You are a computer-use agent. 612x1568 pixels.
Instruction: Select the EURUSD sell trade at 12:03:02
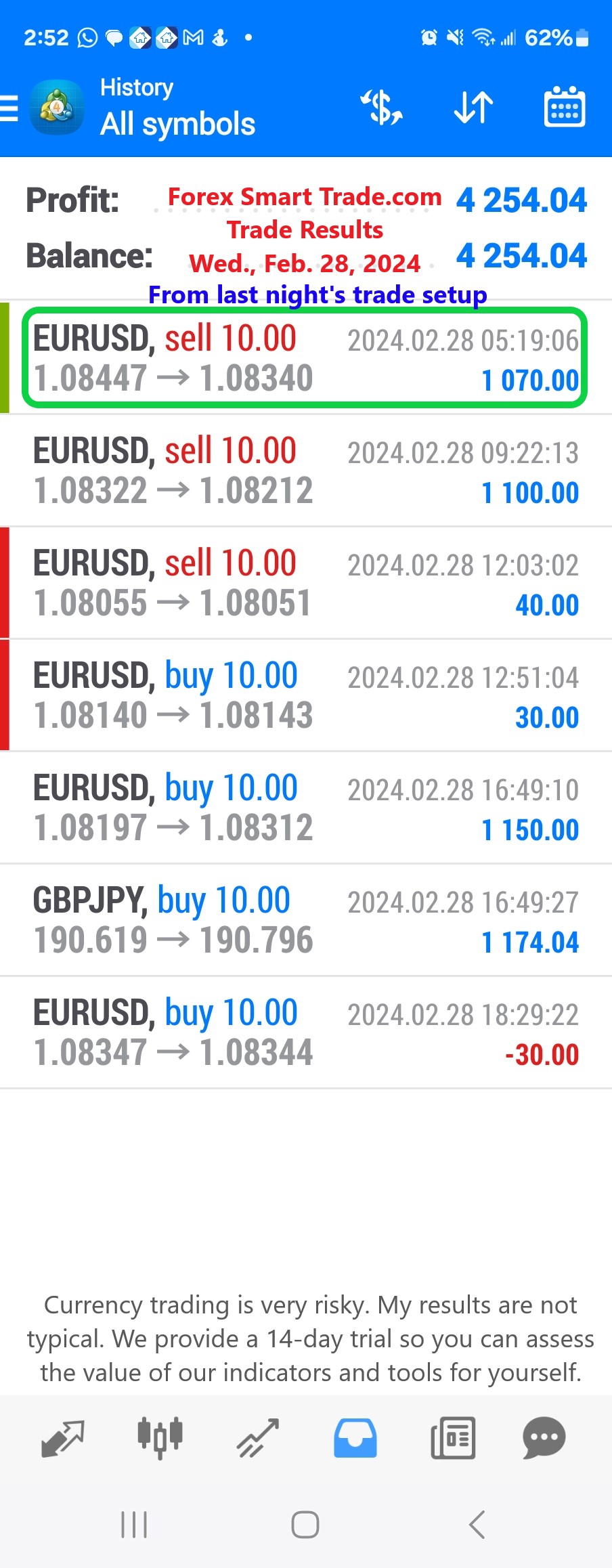point(305,583)
